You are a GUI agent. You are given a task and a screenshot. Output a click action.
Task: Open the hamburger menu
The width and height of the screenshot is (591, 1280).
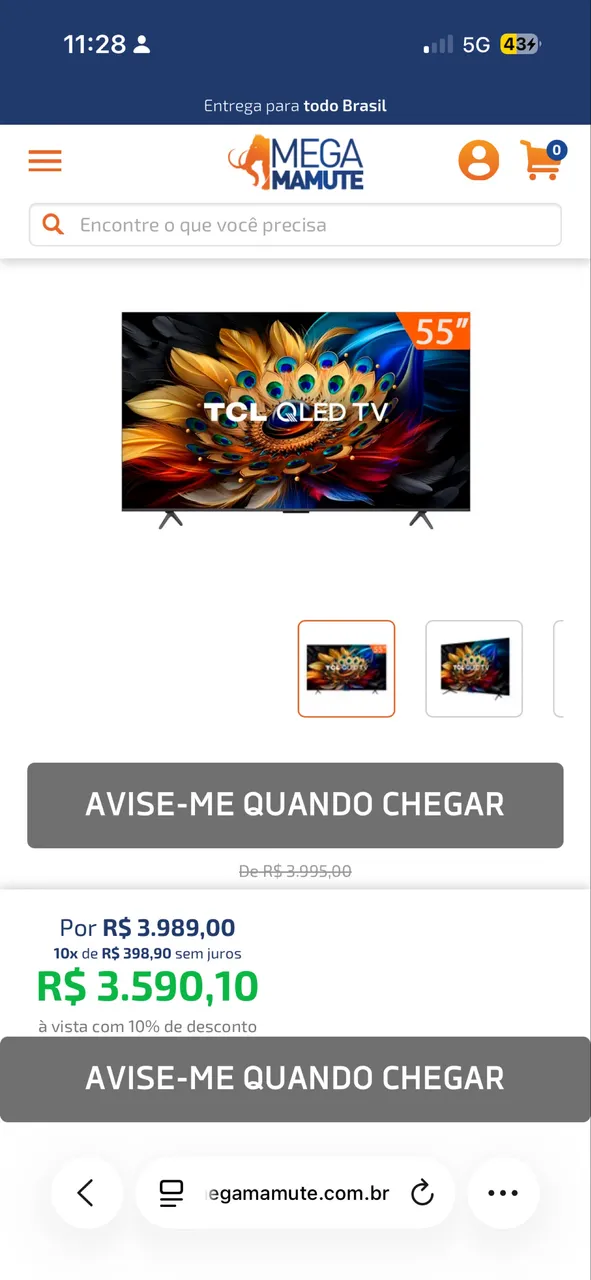(x=45, y=161)
